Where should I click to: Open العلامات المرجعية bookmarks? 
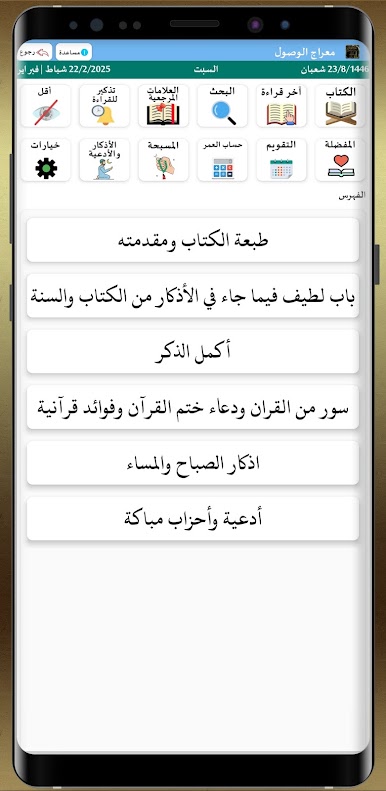coord(163,106)
